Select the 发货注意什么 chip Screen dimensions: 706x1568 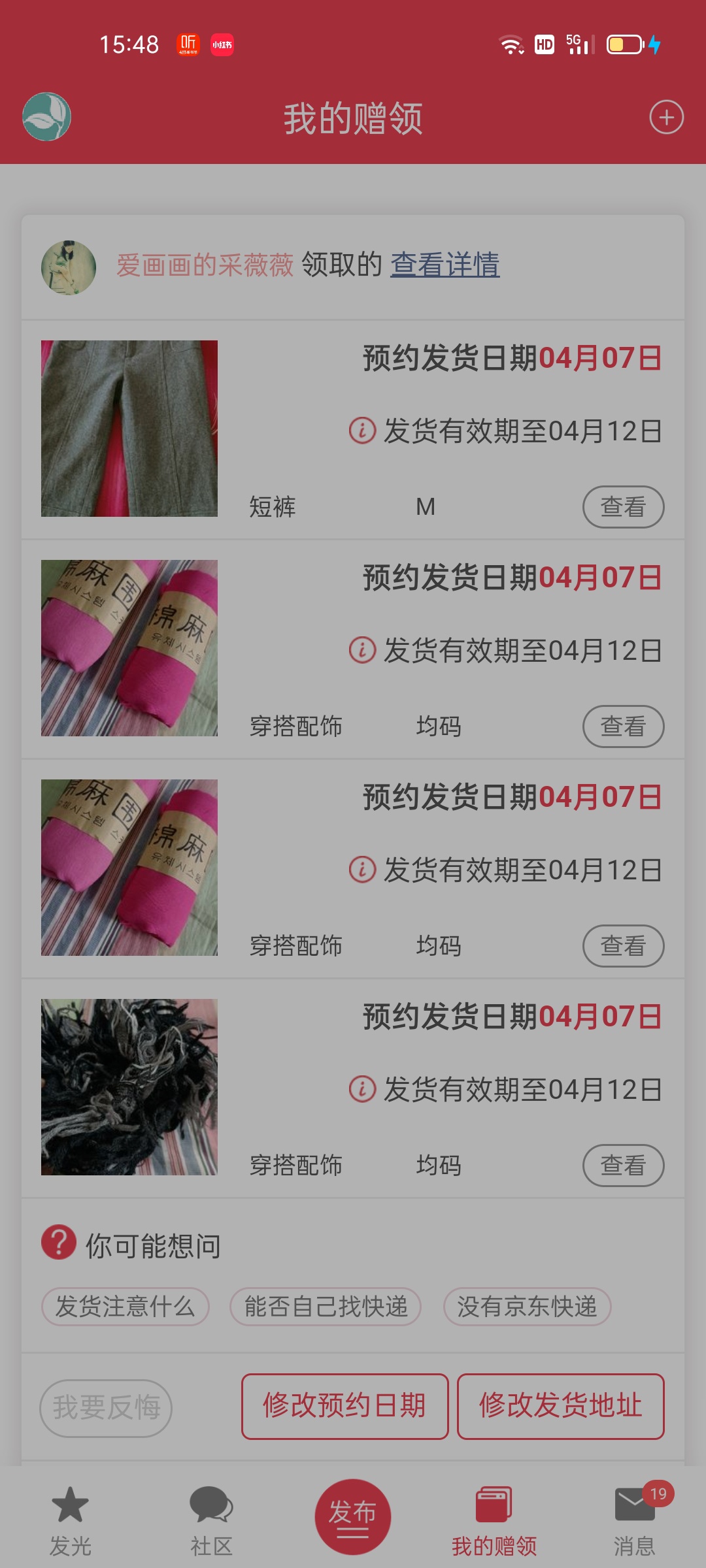coord(126,1307)
